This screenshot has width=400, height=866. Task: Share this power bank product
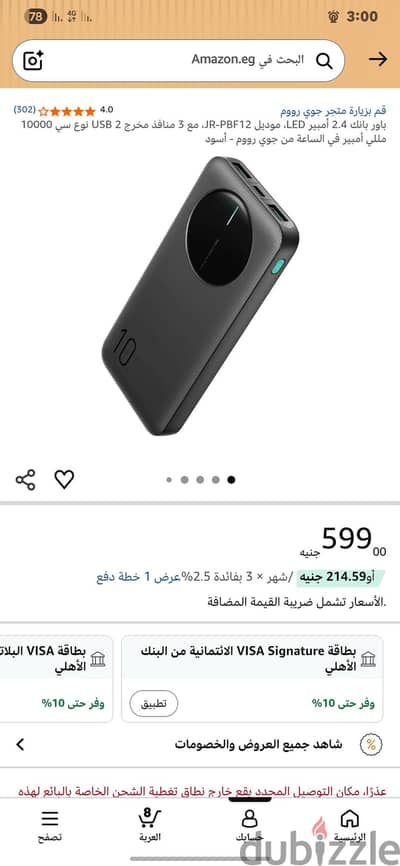[x=25, y=479]
